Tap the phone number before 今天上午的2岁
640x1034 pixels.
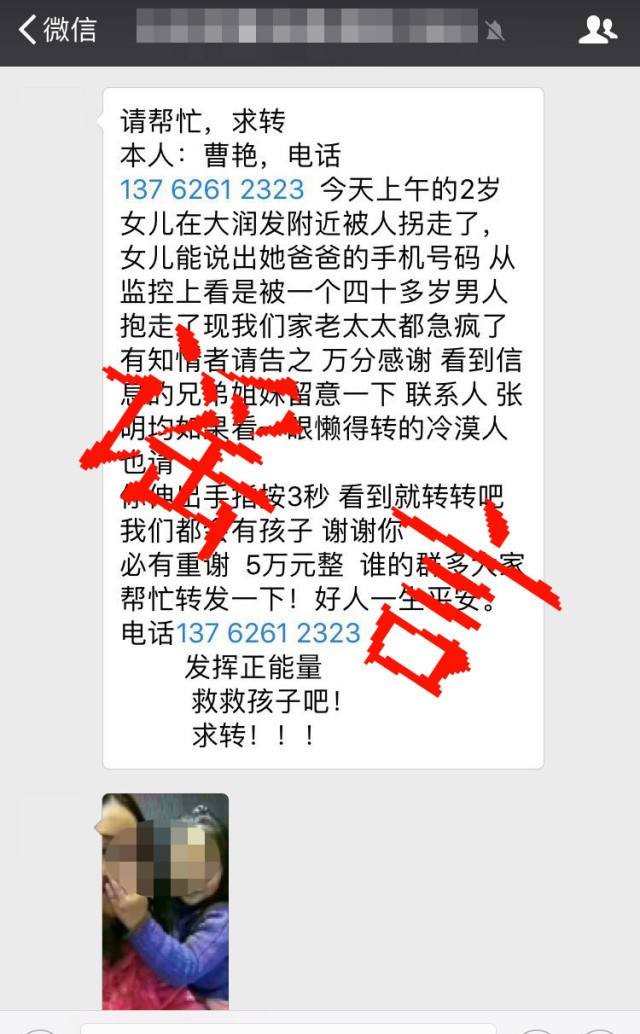pos(212,189)
